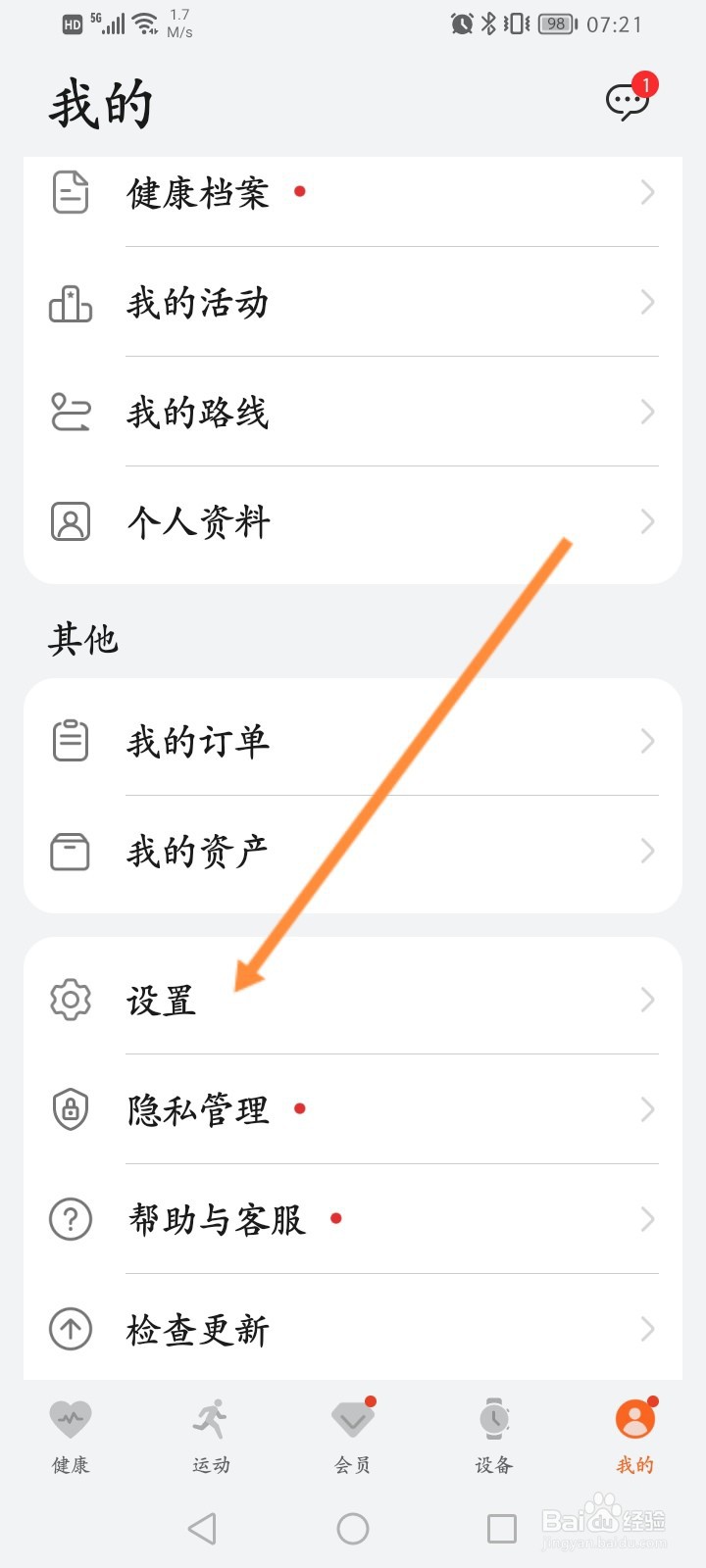Expand the 健康档案 row chevron
The width and height of the screenshot is (706, 1568).
click(646, 192)
